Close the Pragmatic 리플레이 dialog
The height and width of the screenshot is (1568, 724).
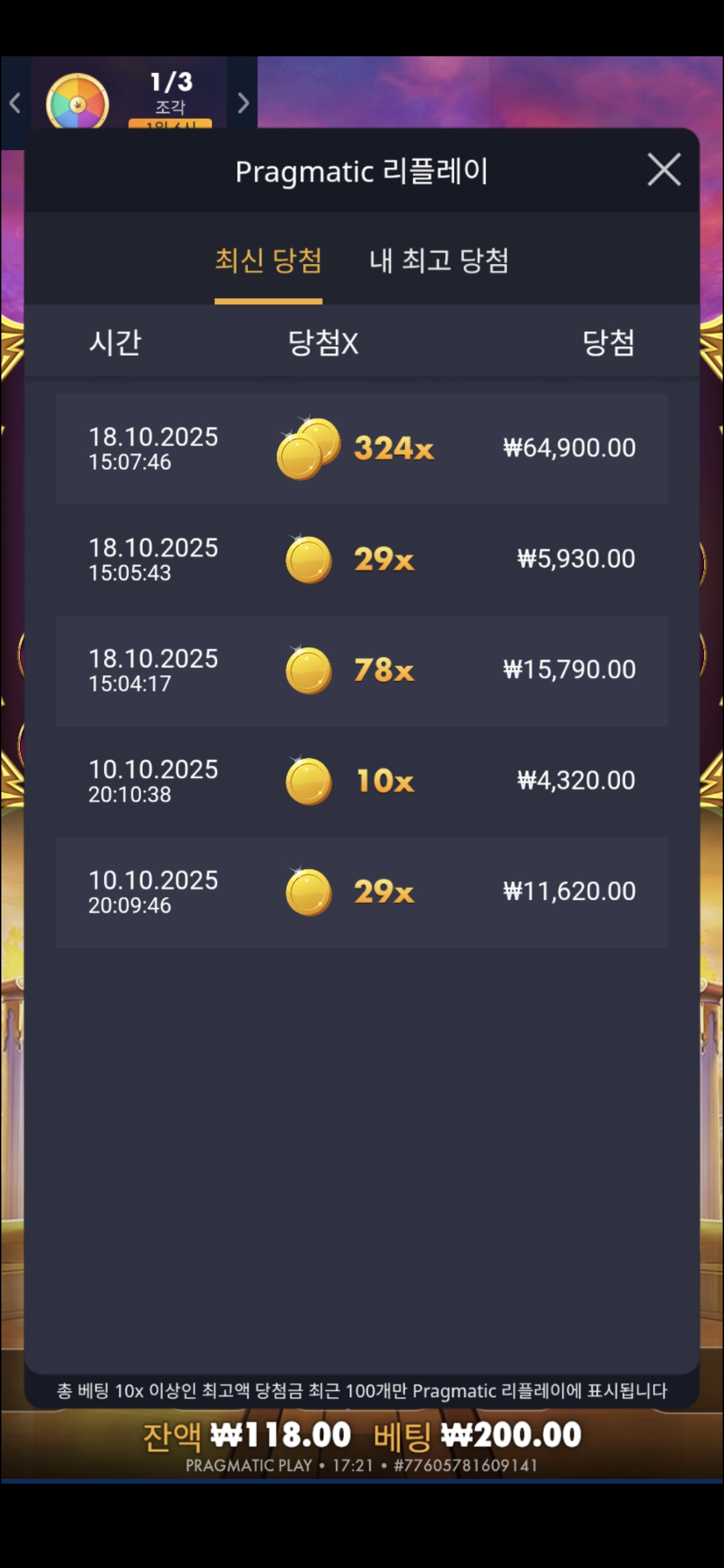click(x=664, y=170)
